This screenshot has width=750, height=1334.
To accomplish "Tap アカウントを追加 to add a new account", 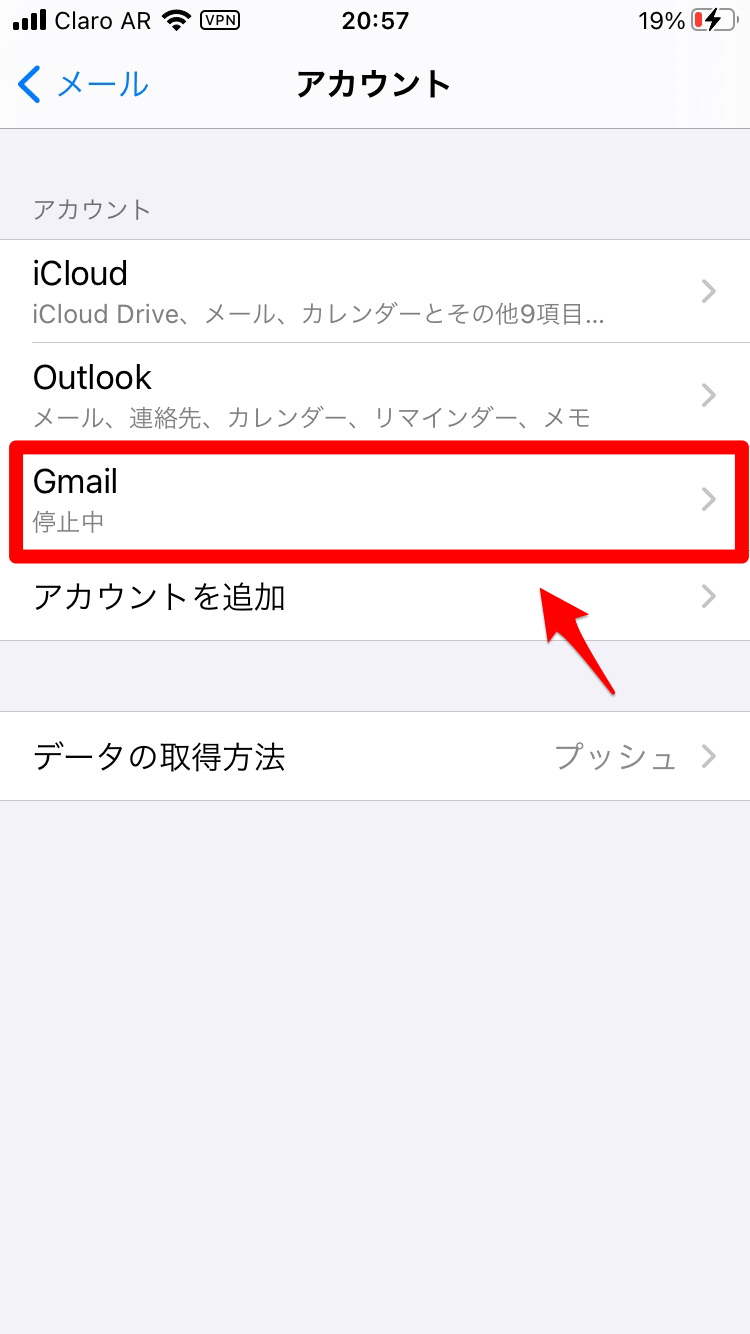I will (160, 597).
